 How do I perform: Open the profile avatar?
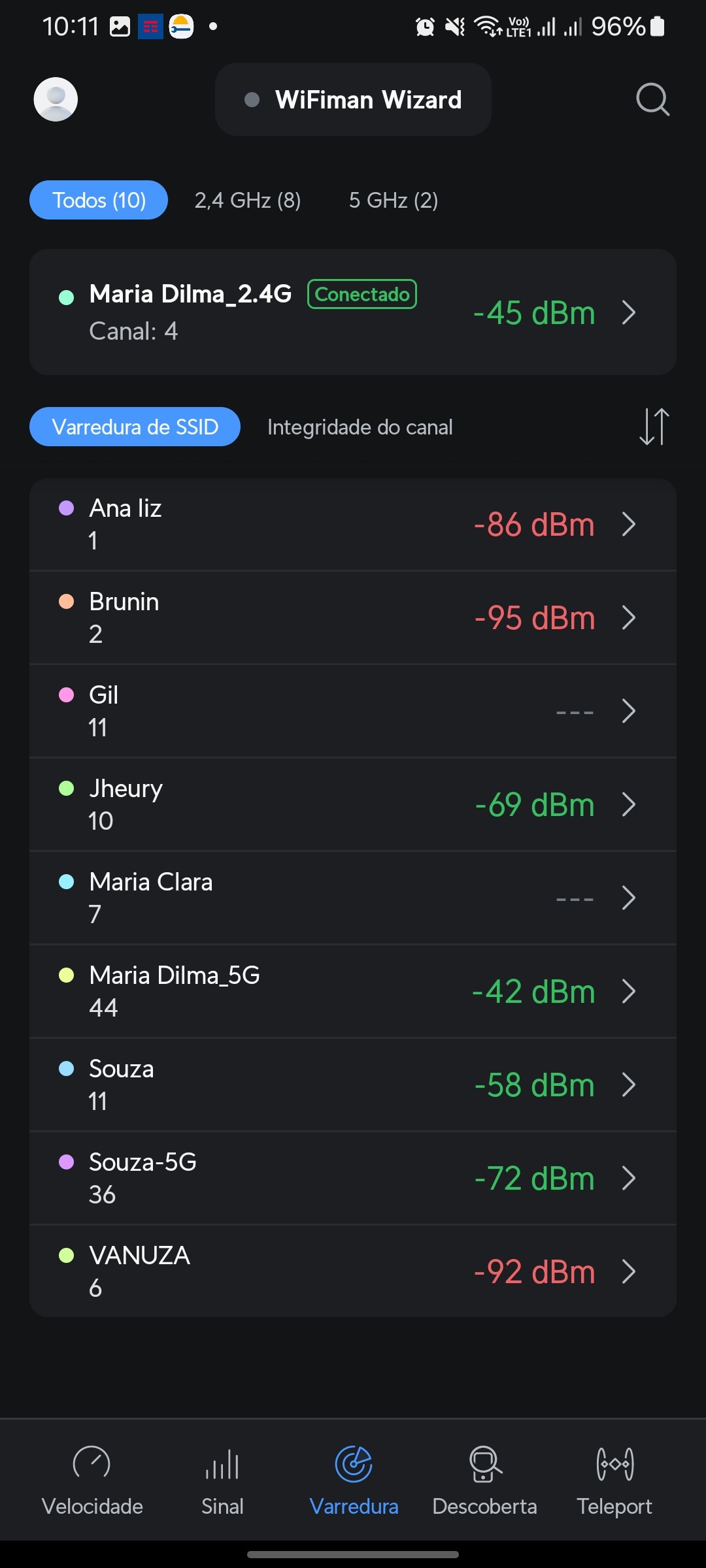[56, 99]
